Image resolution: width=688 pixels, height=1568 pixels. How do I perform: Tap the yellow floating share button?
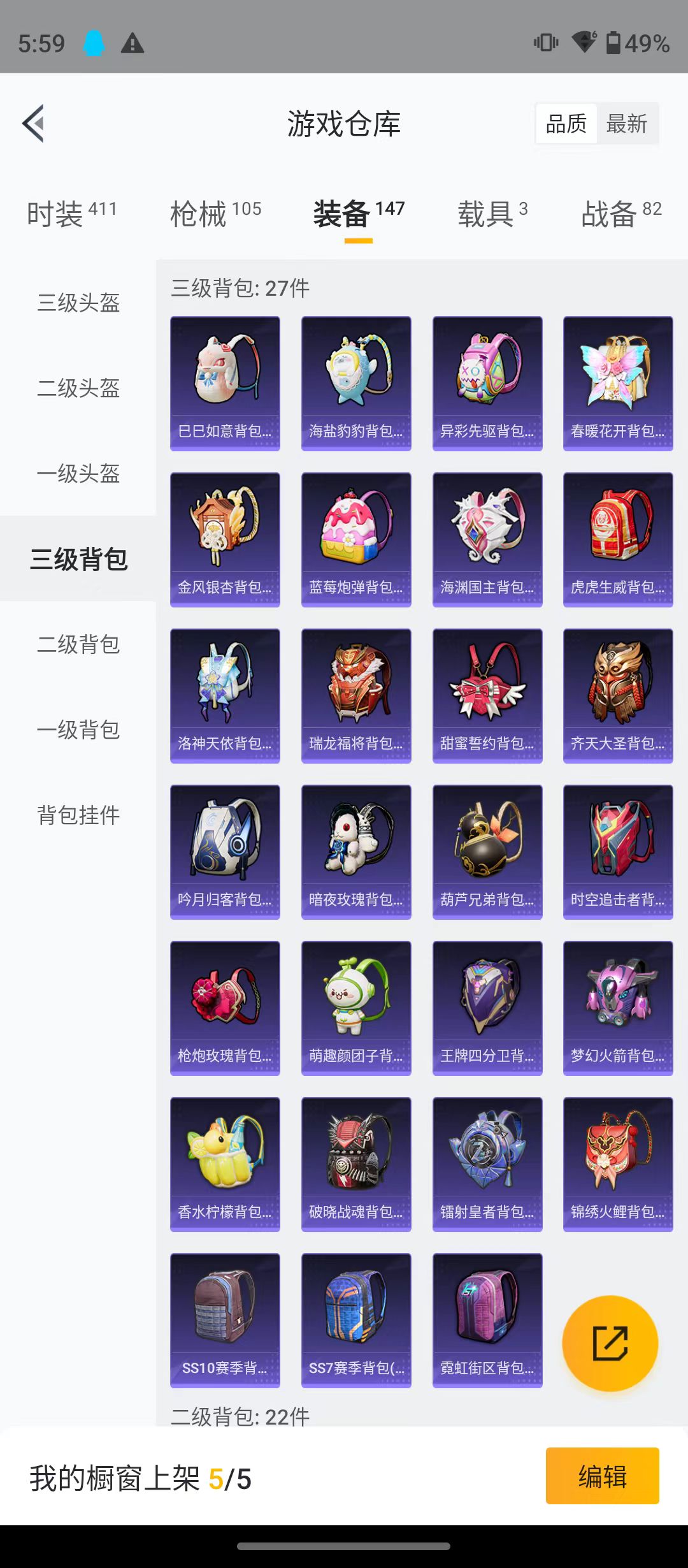pos(610,1343)
